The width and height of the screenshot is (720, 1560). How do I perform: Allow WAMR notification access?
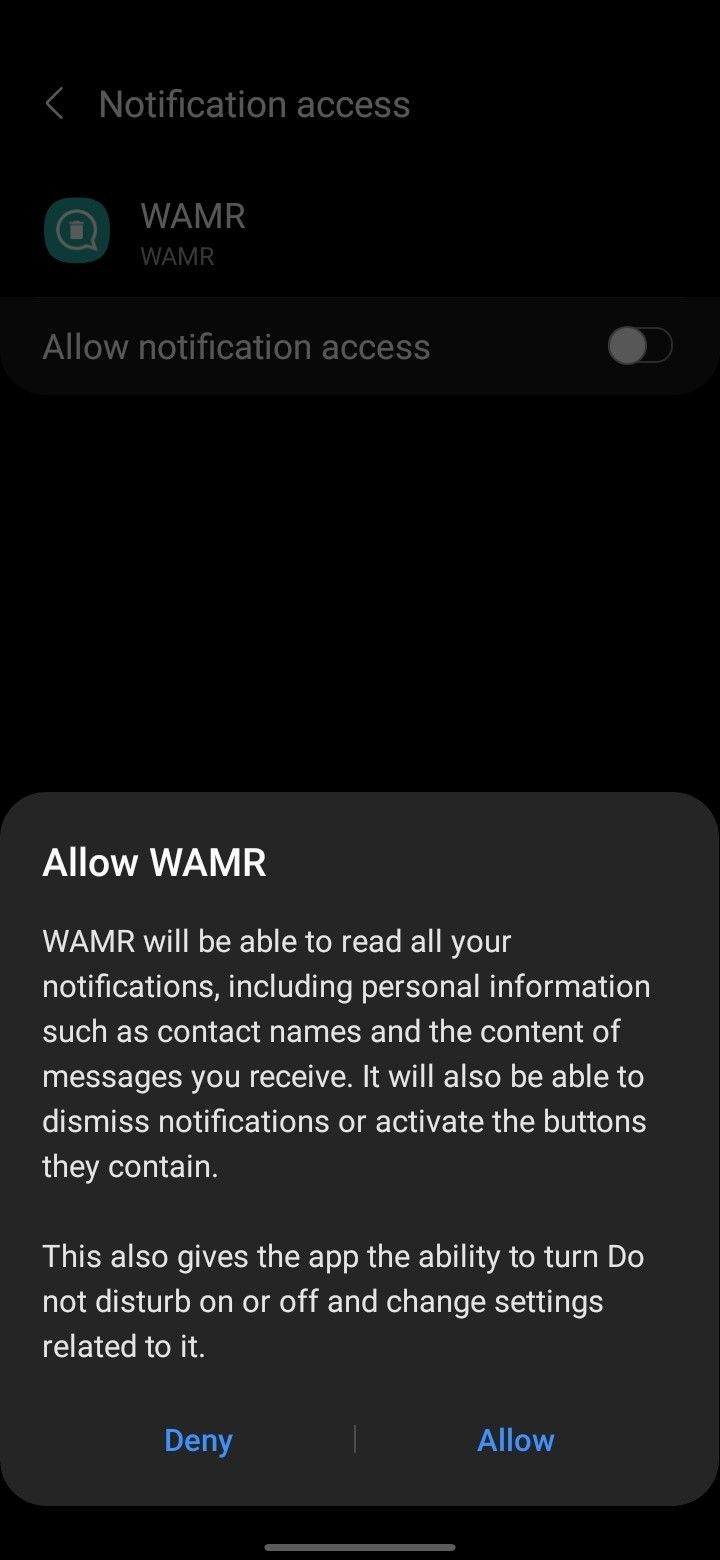(x=515, y=1440)
